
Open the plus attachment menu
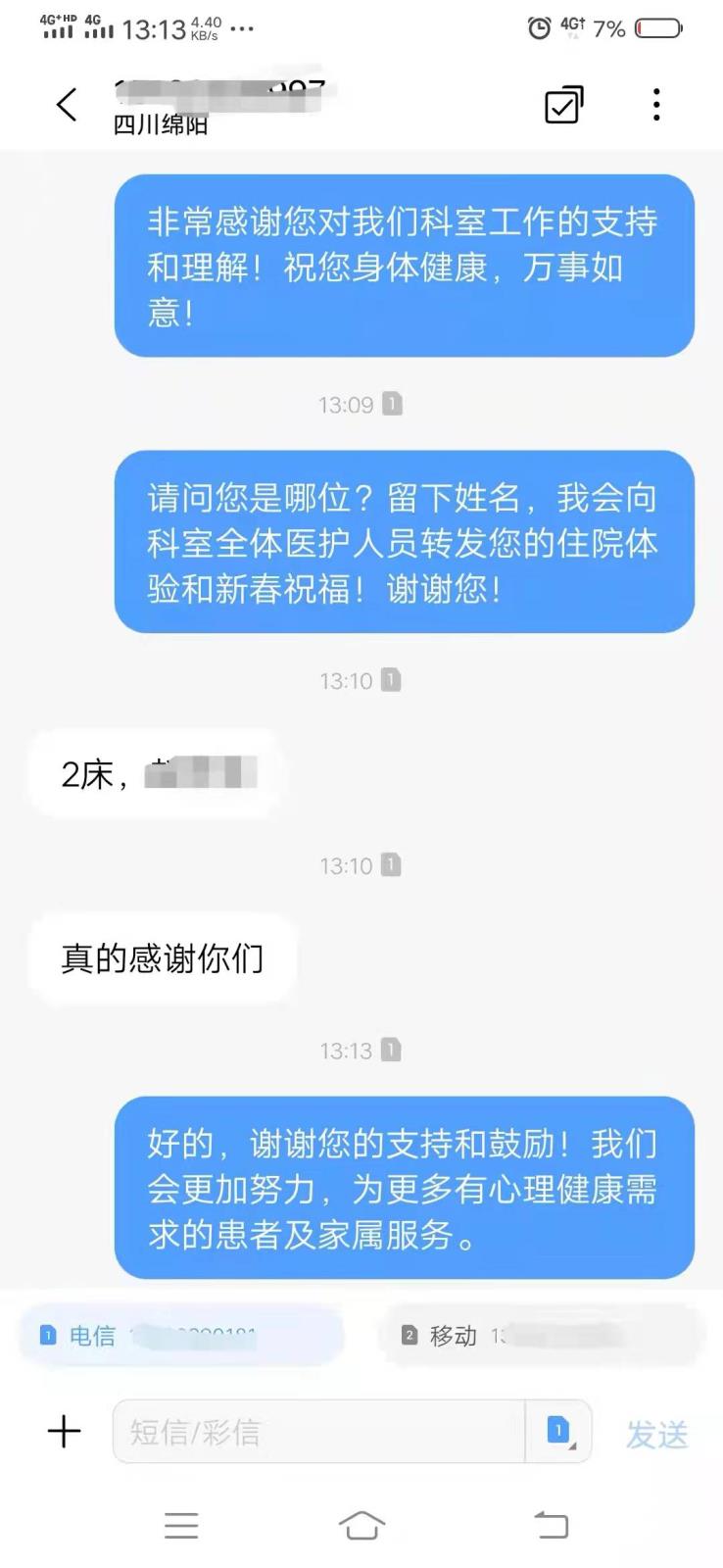coord(65,1432)
